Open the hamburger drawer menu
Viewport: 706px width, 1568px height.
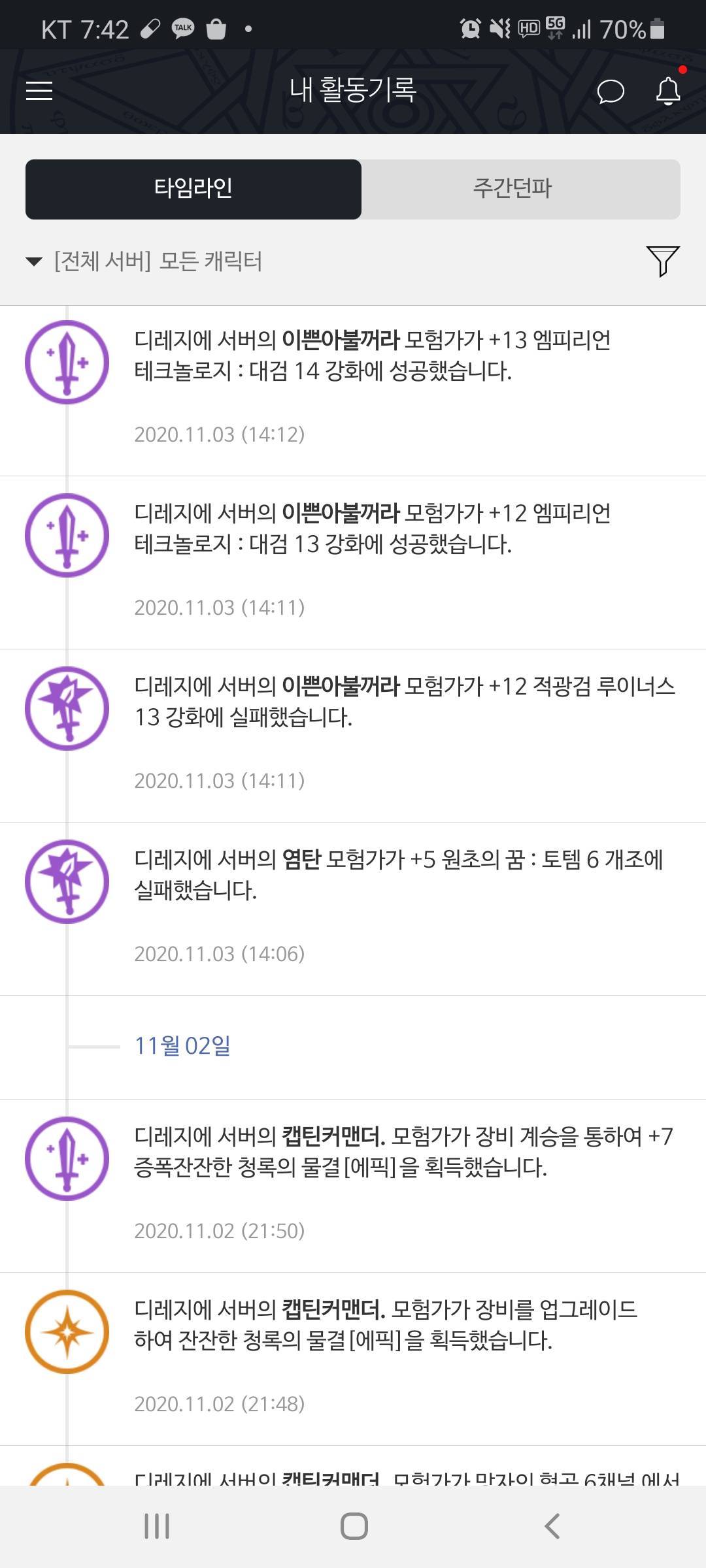[39, 91]
